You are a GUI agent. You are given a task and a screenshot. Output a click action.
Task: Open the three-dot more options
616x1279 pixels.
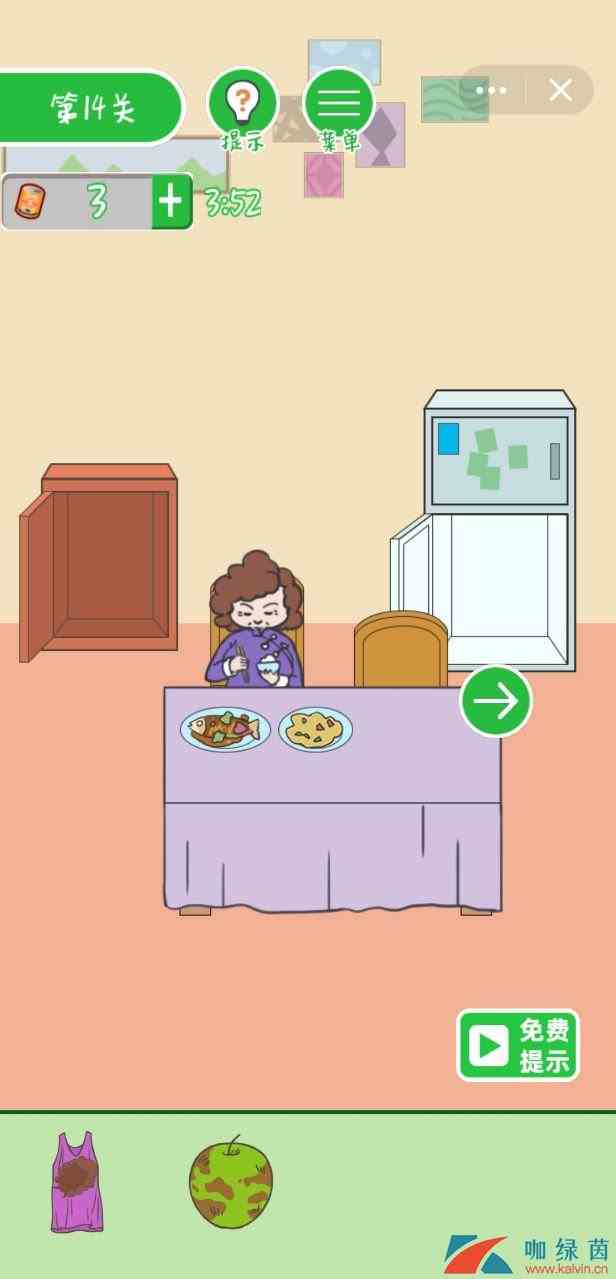(491, 91)
